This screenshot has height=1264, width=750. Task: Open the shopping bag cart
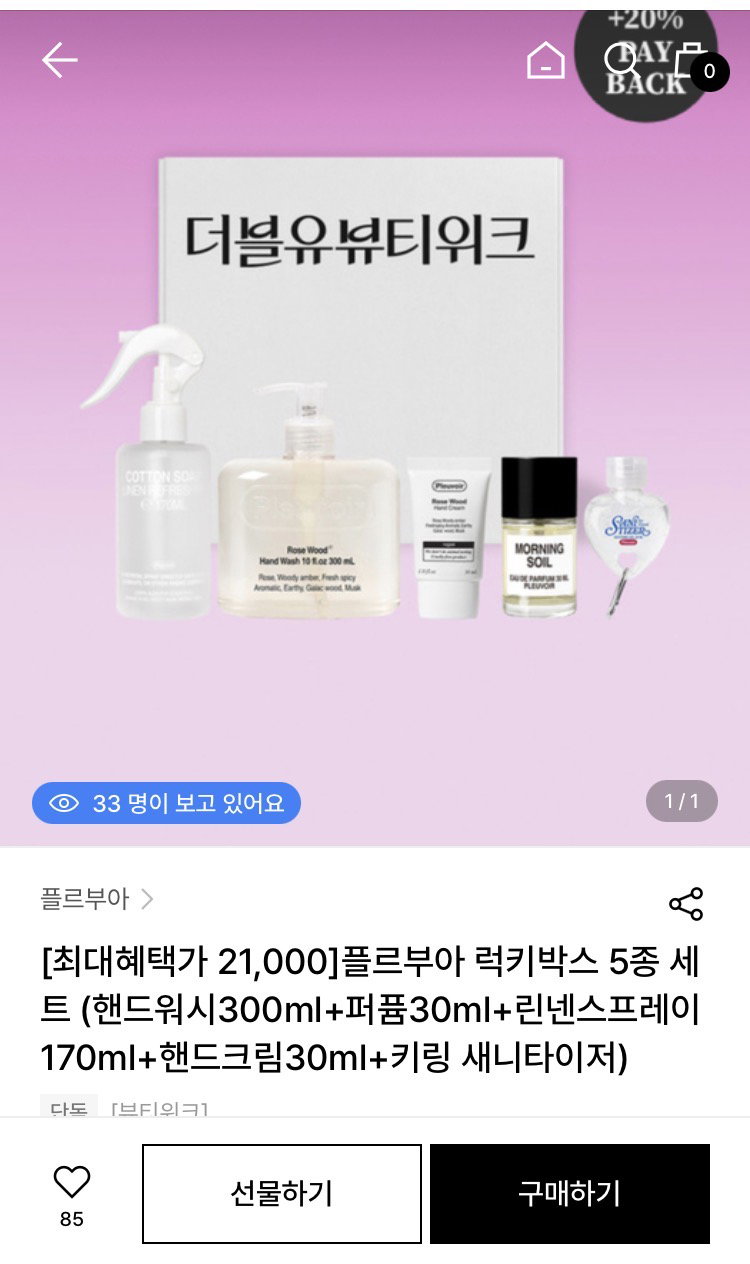click(x=697, y=64)
